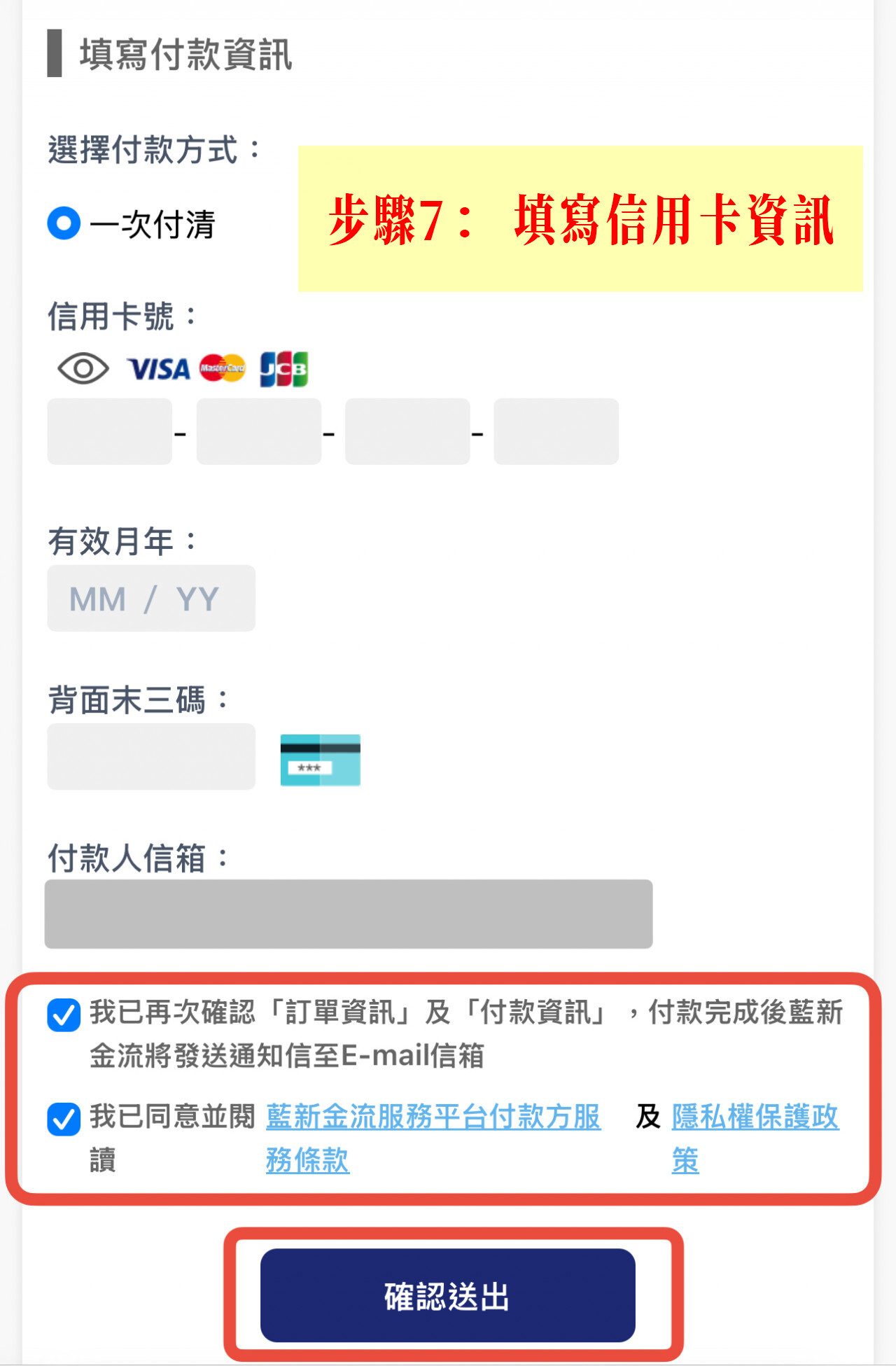This screenshot has height=1366, width=896.
Task: Open 藍新金流服務平台付款方服務條款 link
Action: 433,1117
